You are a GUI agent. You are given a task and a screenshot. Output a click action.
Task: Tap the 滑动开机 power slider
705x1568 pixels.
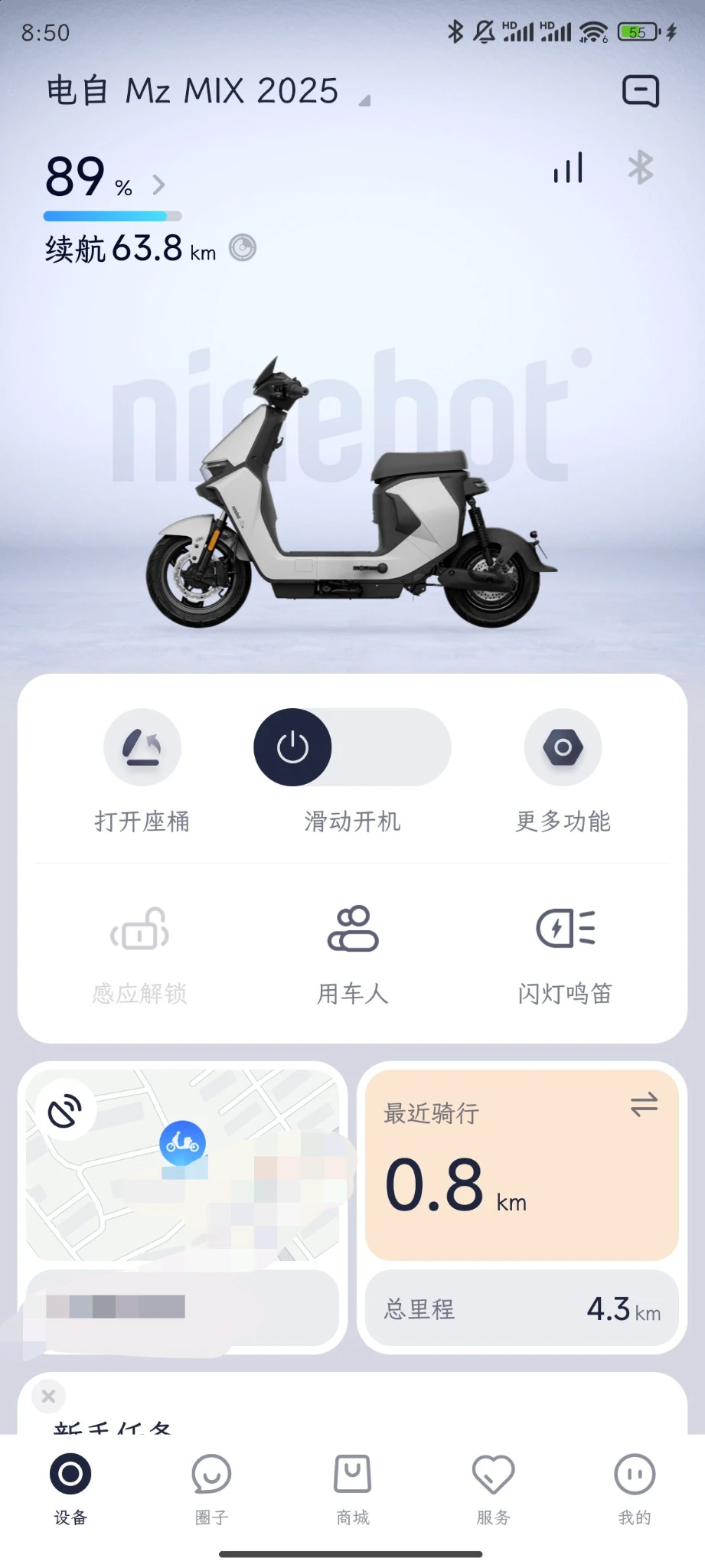pyautogui.click(x=292, y=747)
